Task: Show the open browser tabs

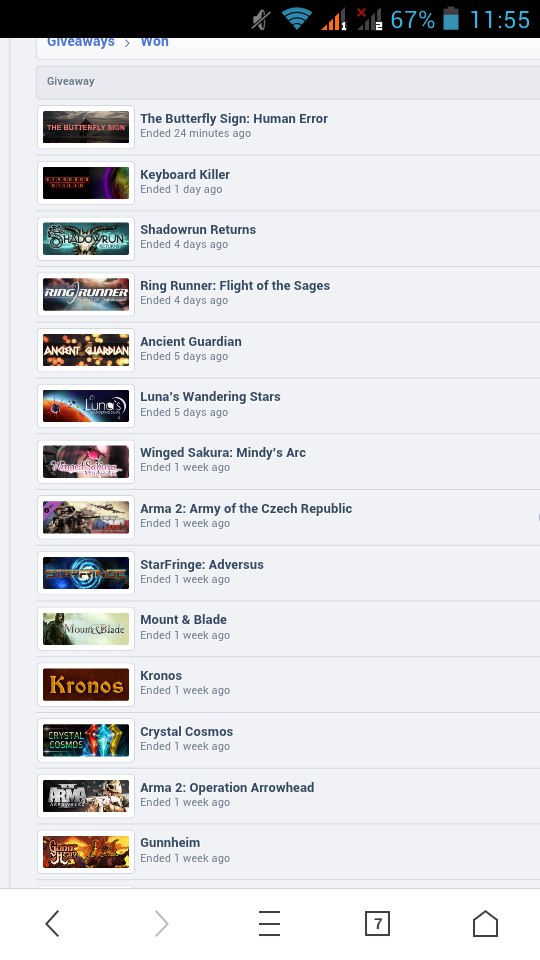Action: (377, 923)
